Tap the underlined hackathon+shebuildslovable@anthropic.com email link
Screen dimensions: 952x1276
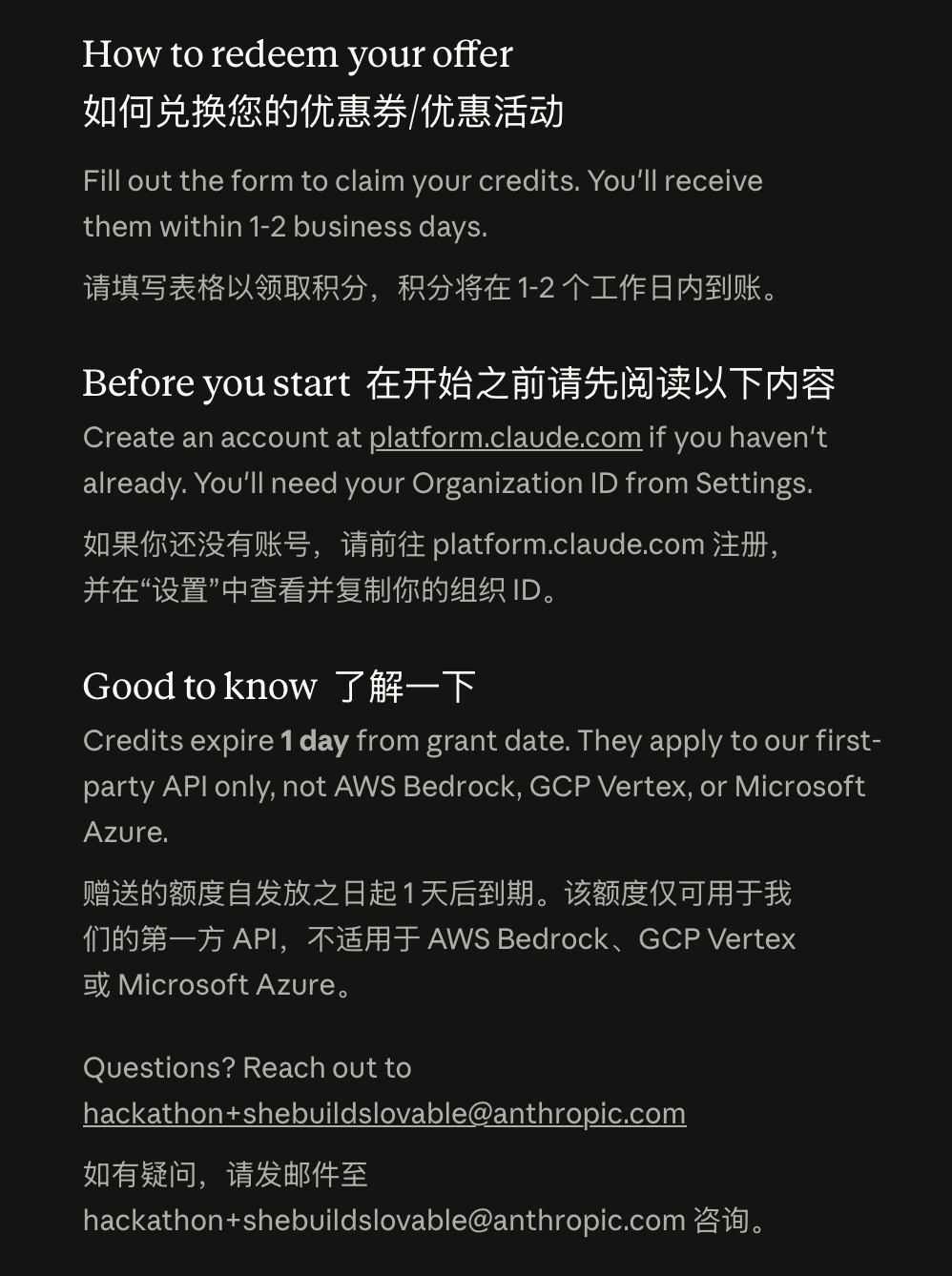(x=384, y=1114)
